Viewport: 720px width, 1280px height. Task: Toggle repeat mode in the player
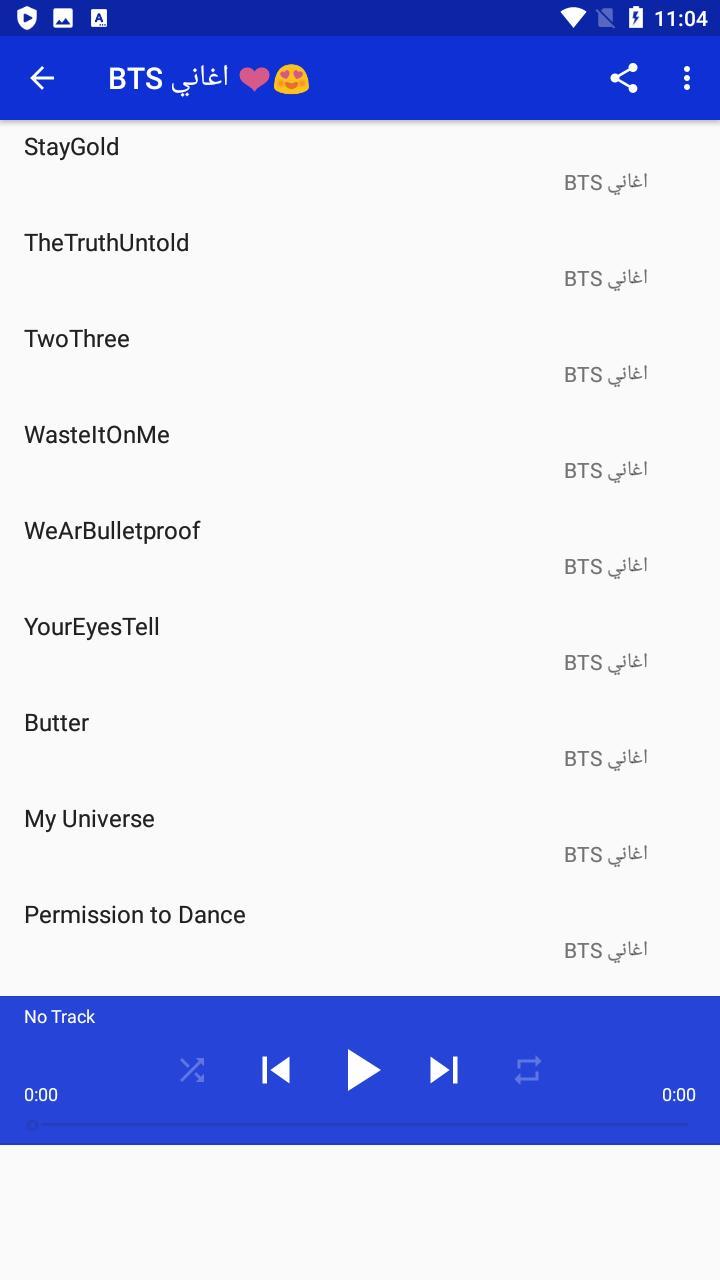pyautogui.click(x=528, y=1070)
